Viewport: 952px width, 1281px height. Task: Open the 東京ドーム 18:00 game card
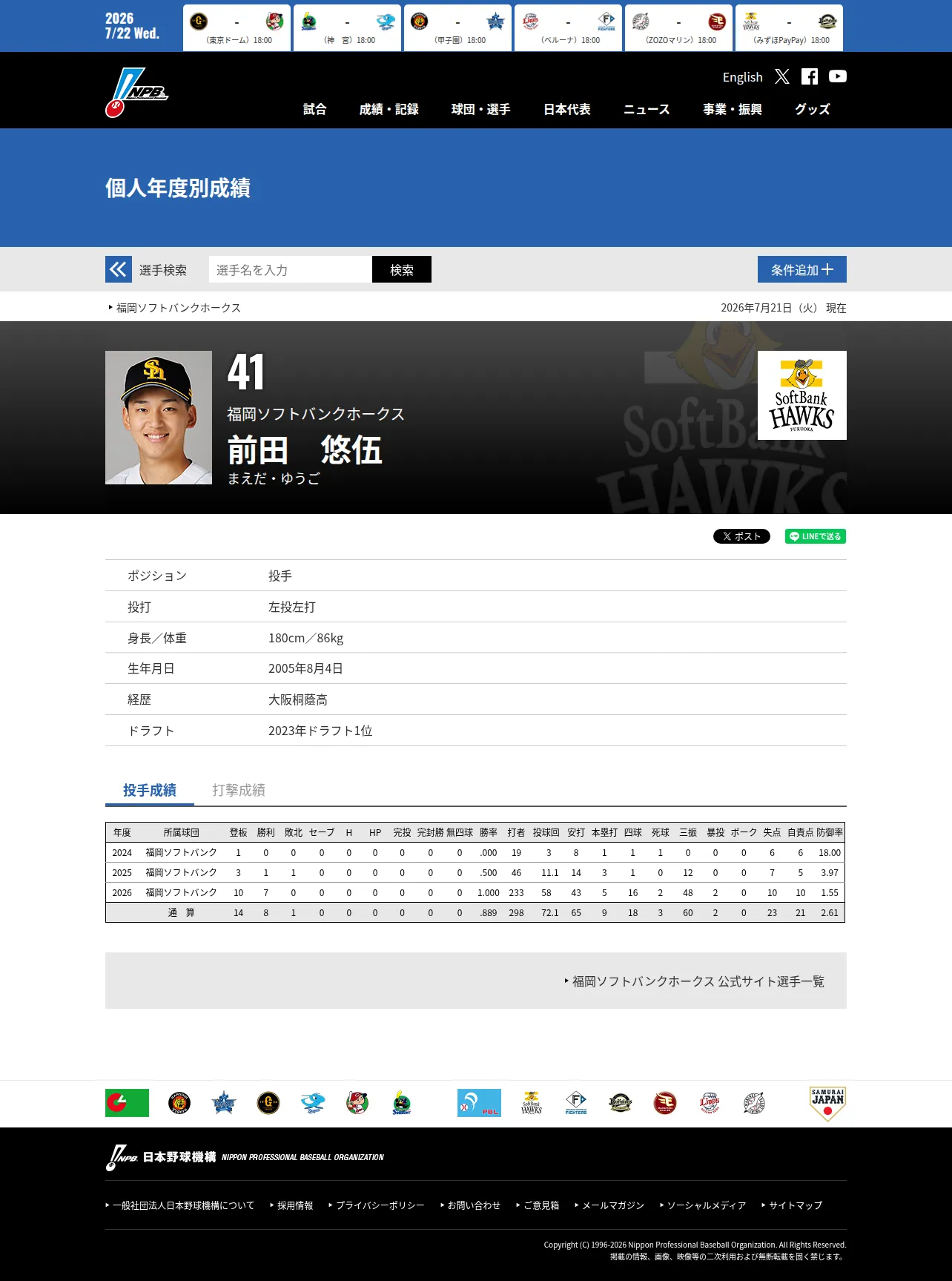[237, 27]
